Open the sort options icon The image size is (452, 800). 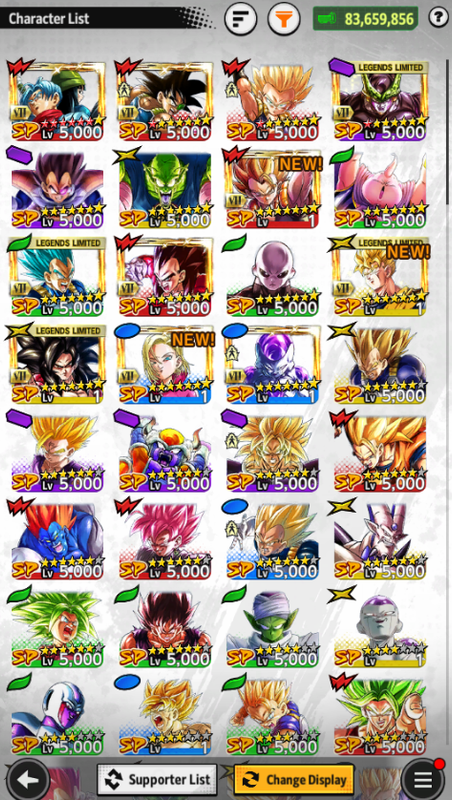(x=240, y=18)
